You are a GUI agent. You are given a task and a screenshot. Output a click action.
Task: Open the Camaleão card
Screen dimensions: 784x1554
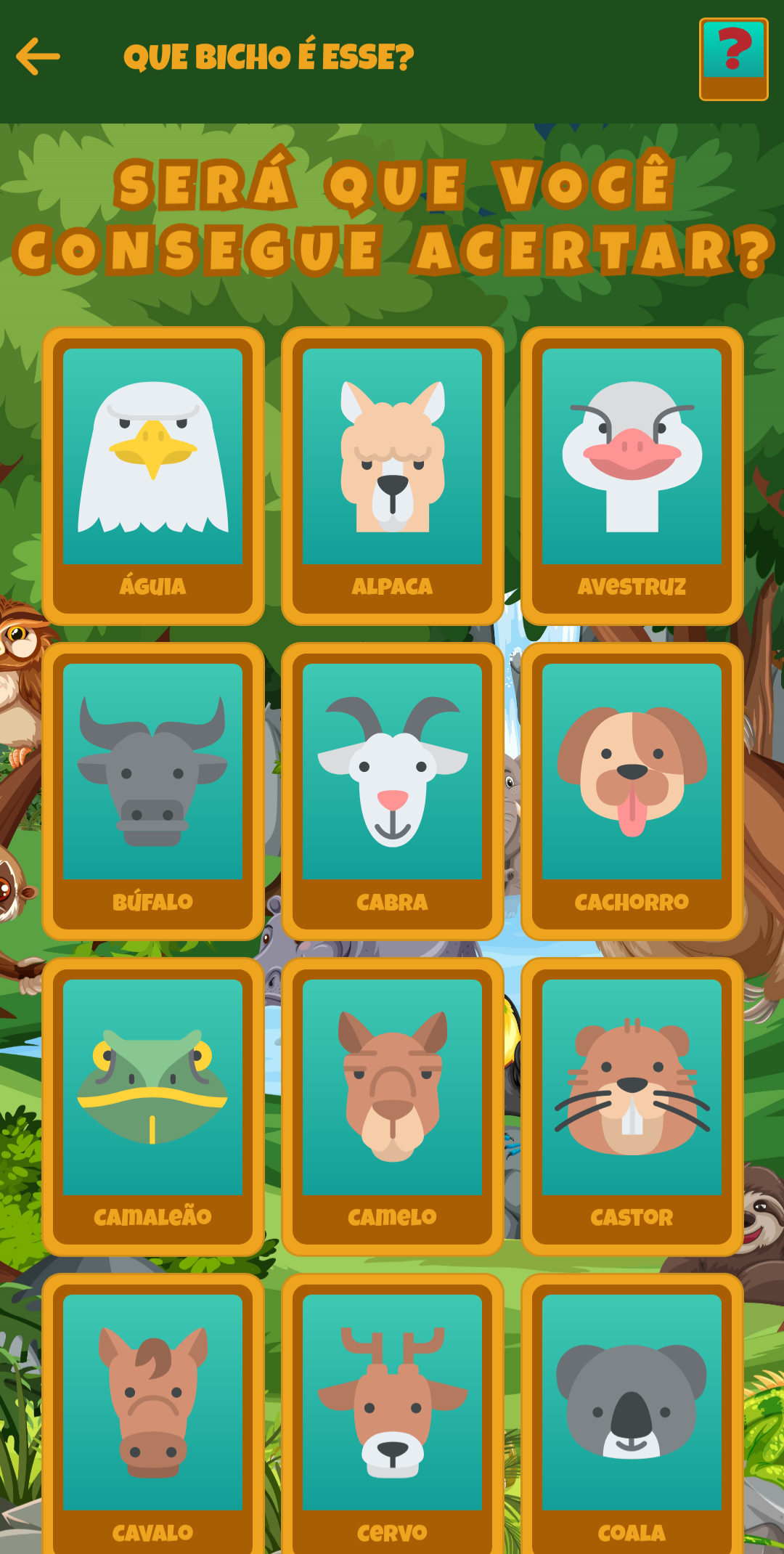click(153, 1107)
